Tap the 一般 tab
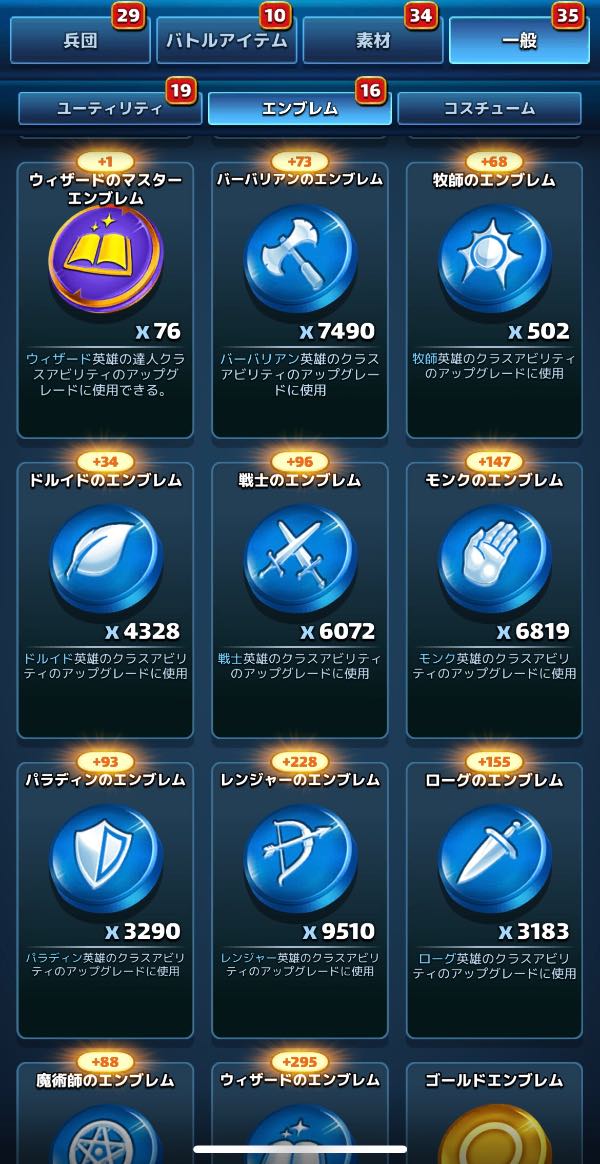600x1164 pixels. tap(519, 40)
